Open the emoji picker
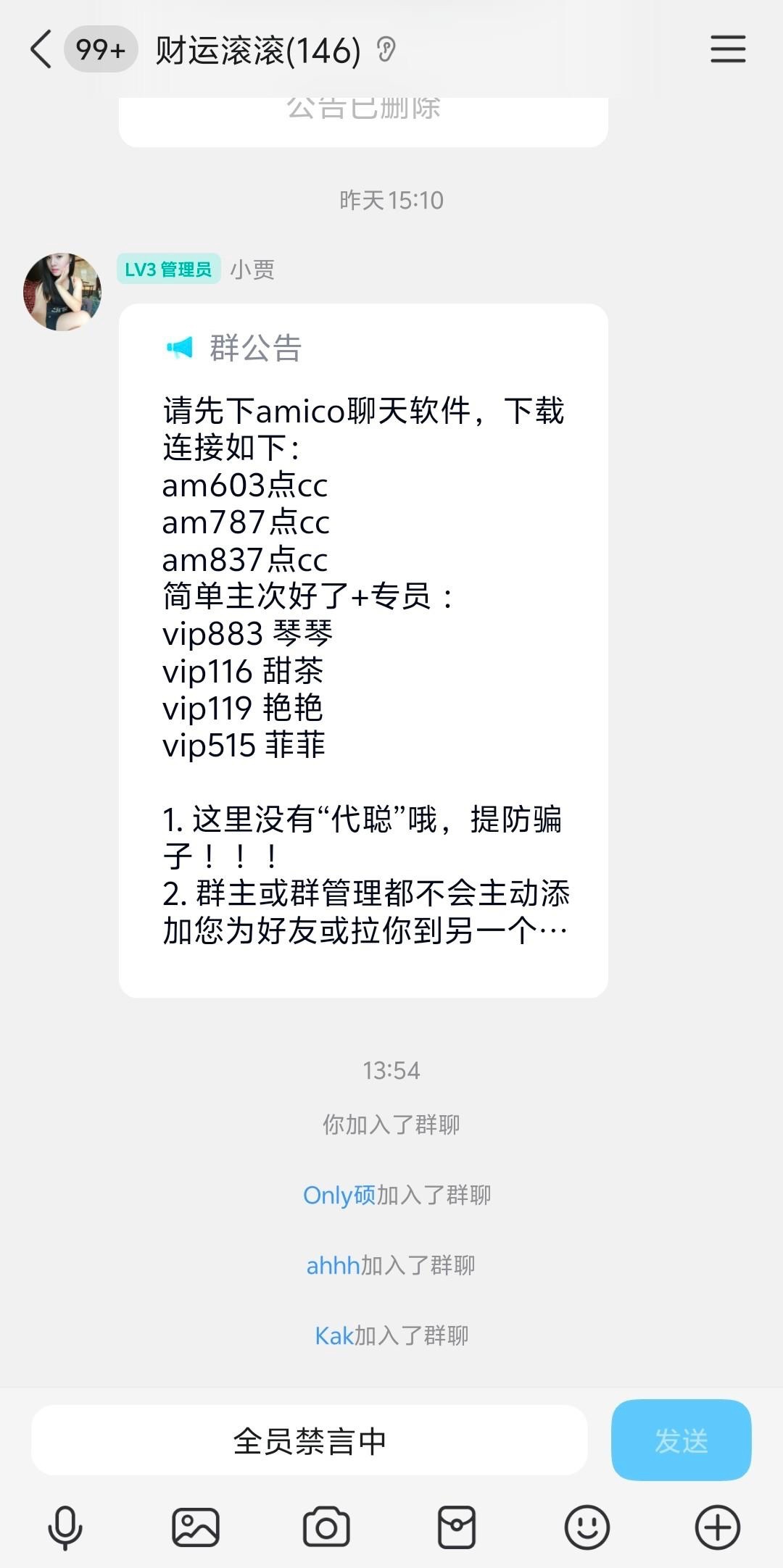783x1568 pixels. 587,1527
